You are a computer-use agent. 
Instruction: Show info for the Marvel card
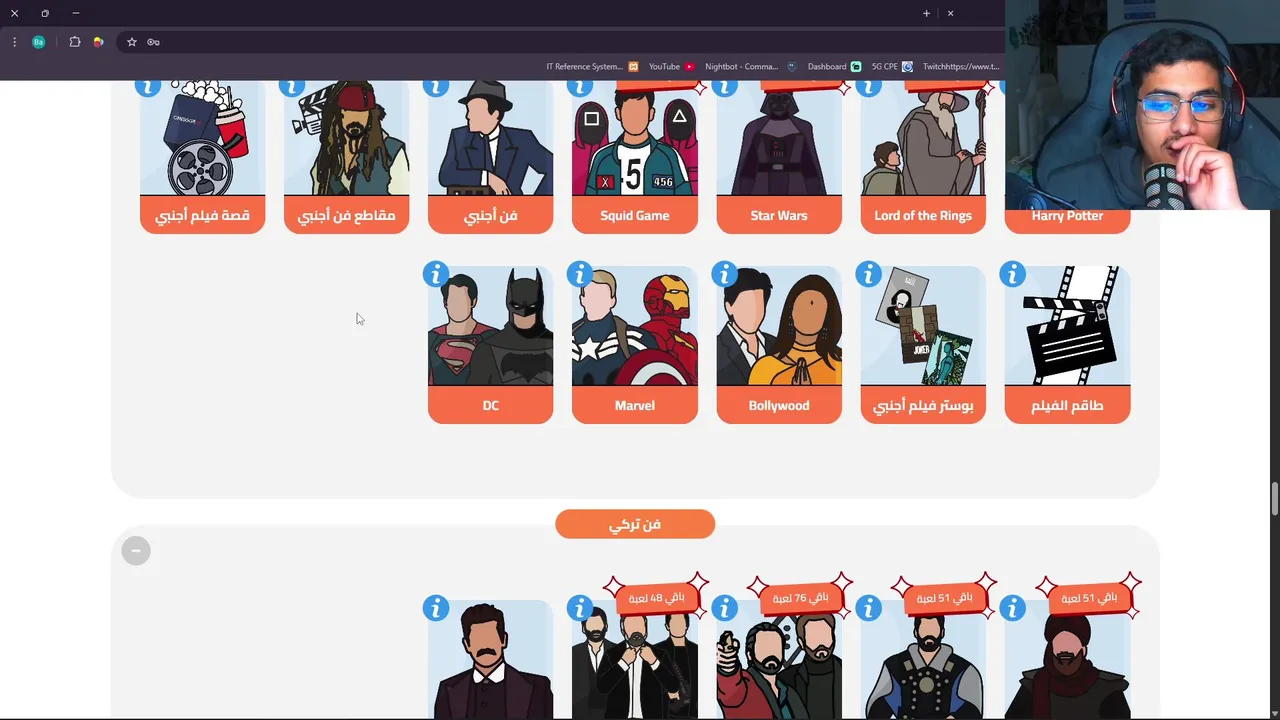[580, 274]
